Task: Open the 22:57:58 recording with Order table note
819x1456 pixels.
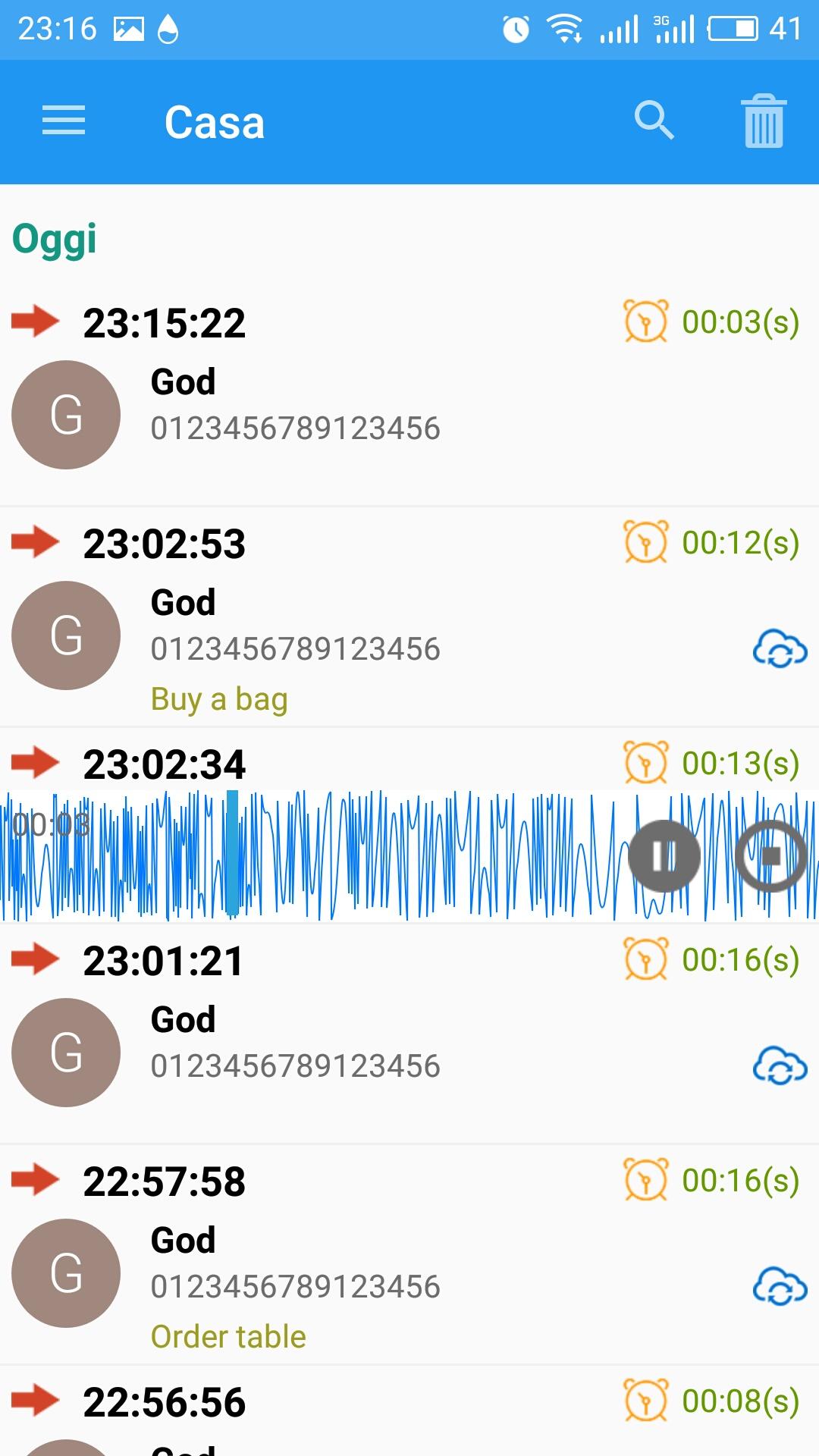Action: coord(409,1255)
